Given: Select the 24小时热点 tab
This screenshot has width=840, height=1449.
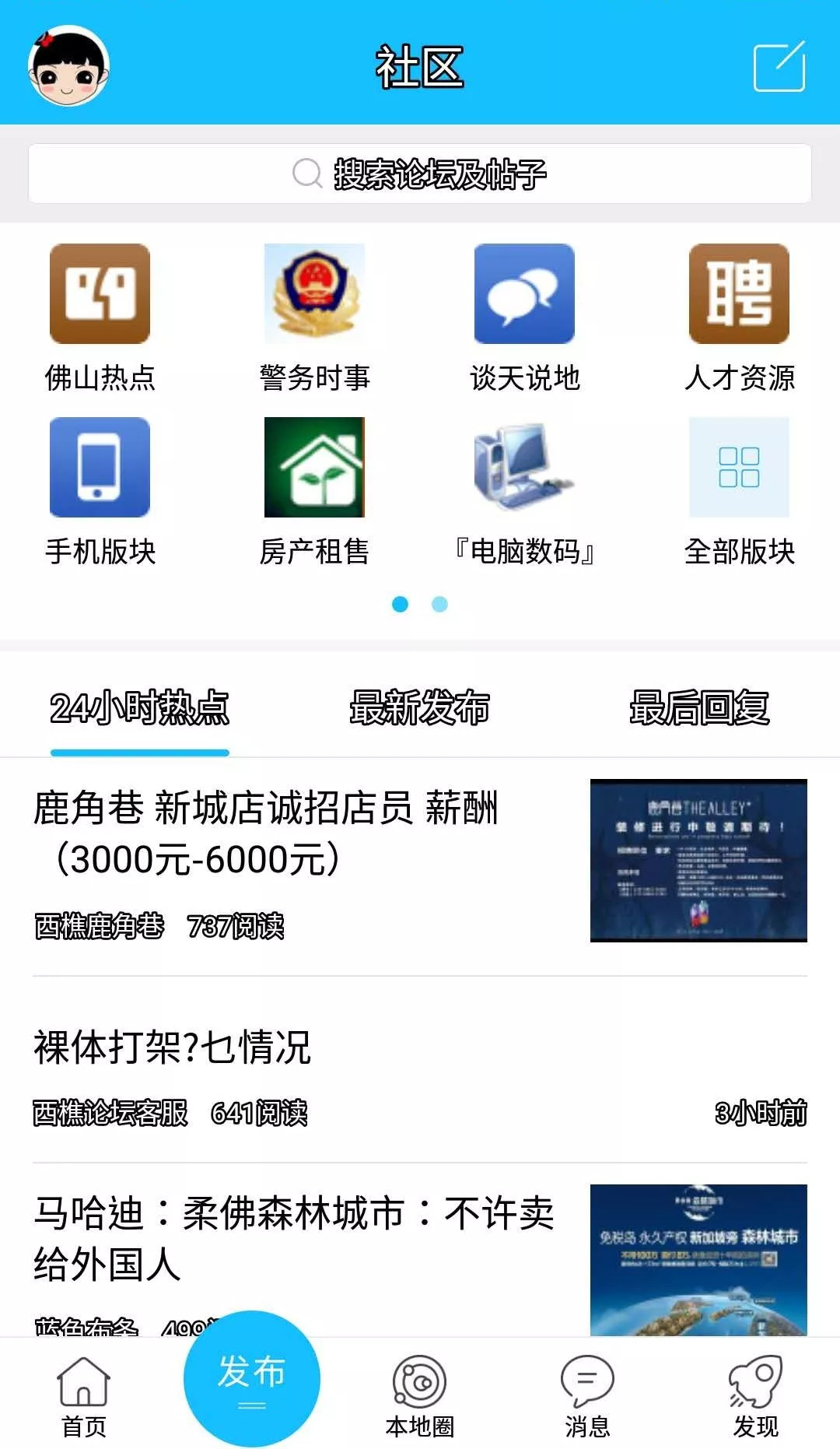Looking at the screenshot, I should tap(140, 708).
